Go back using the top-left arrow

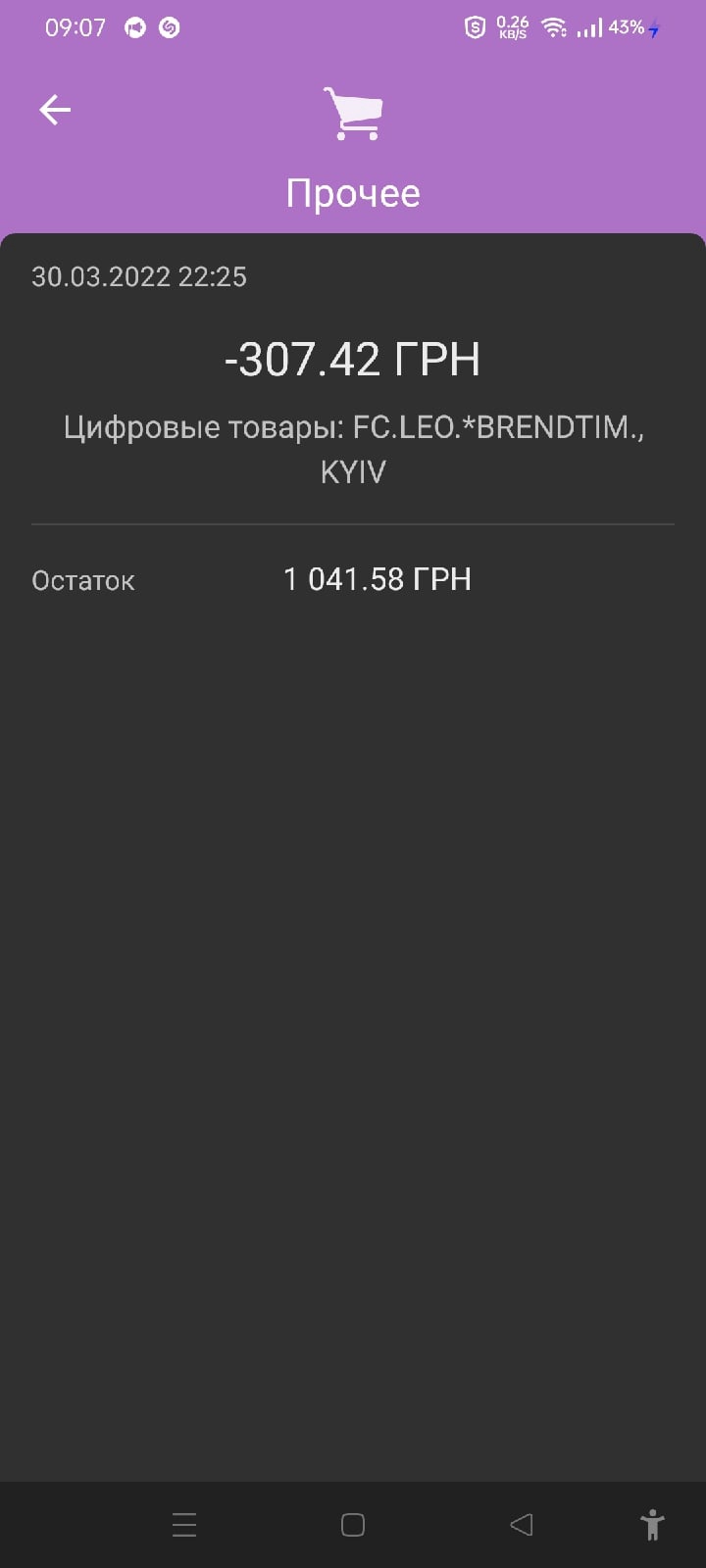tap(55, 110)
